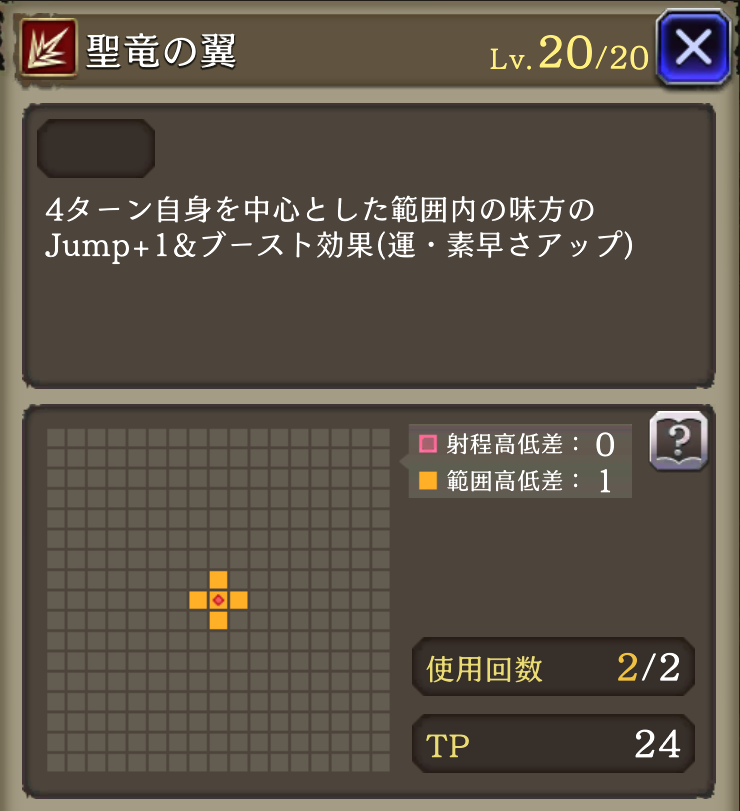Viewport: 740px width, 811px height.
Task: Close the 聖竜の翼 skill dialog
Action: click(x=693, y=46)
